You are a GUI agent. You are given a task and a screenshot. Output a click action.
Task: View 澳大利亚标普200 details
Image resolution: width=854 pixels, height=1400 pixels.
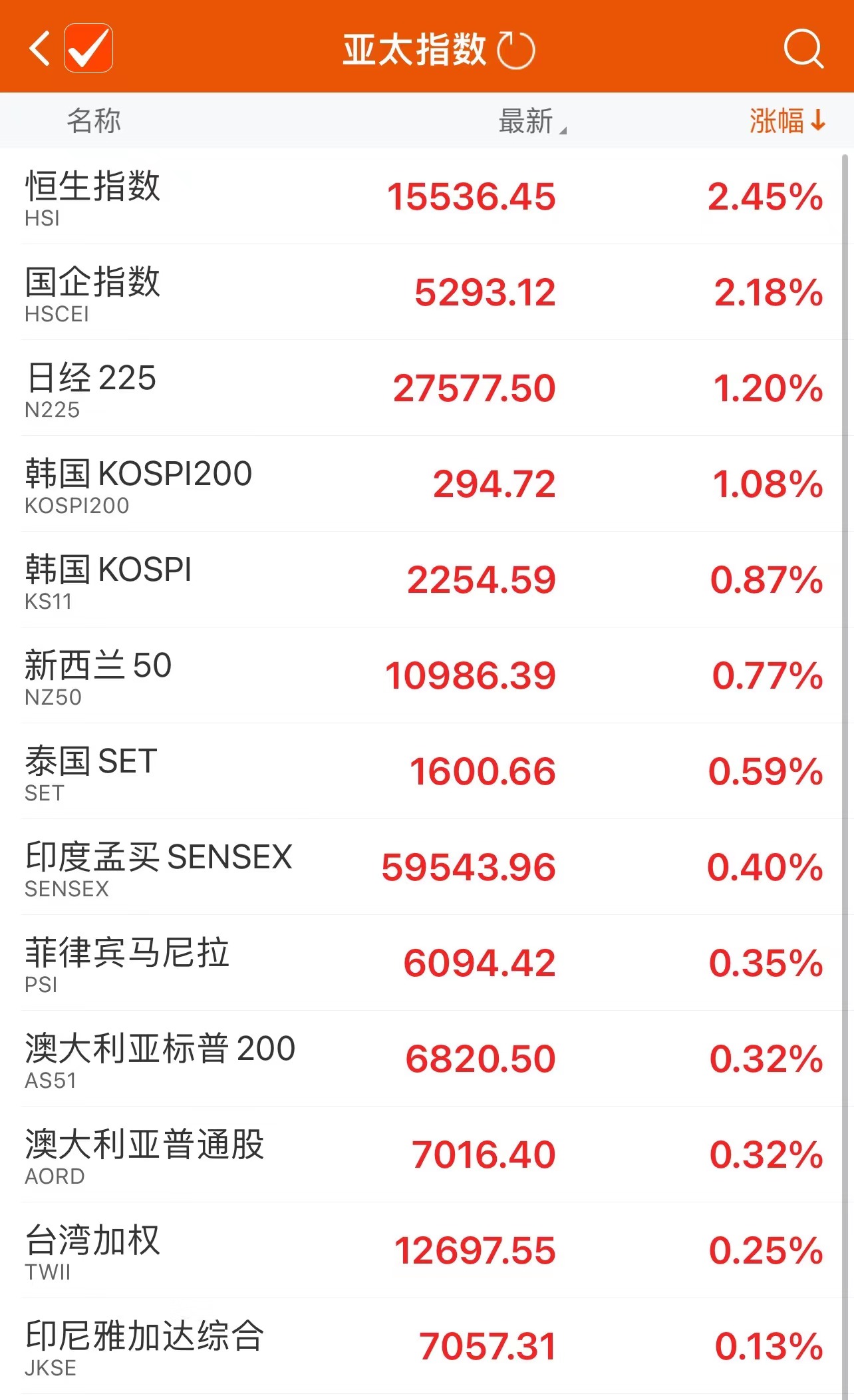coord(426,1059)
